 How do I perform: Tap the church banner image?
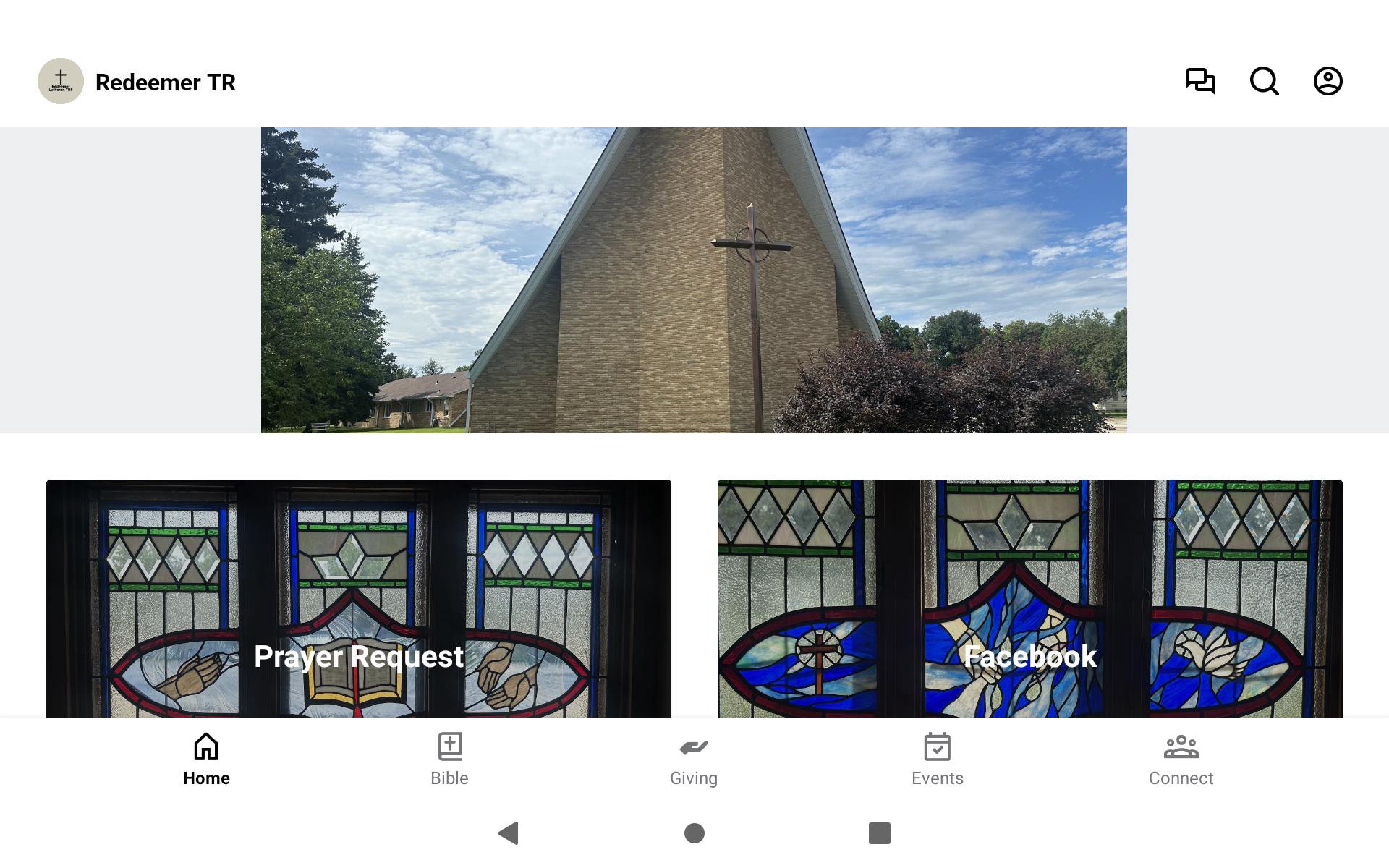(694, 280)
